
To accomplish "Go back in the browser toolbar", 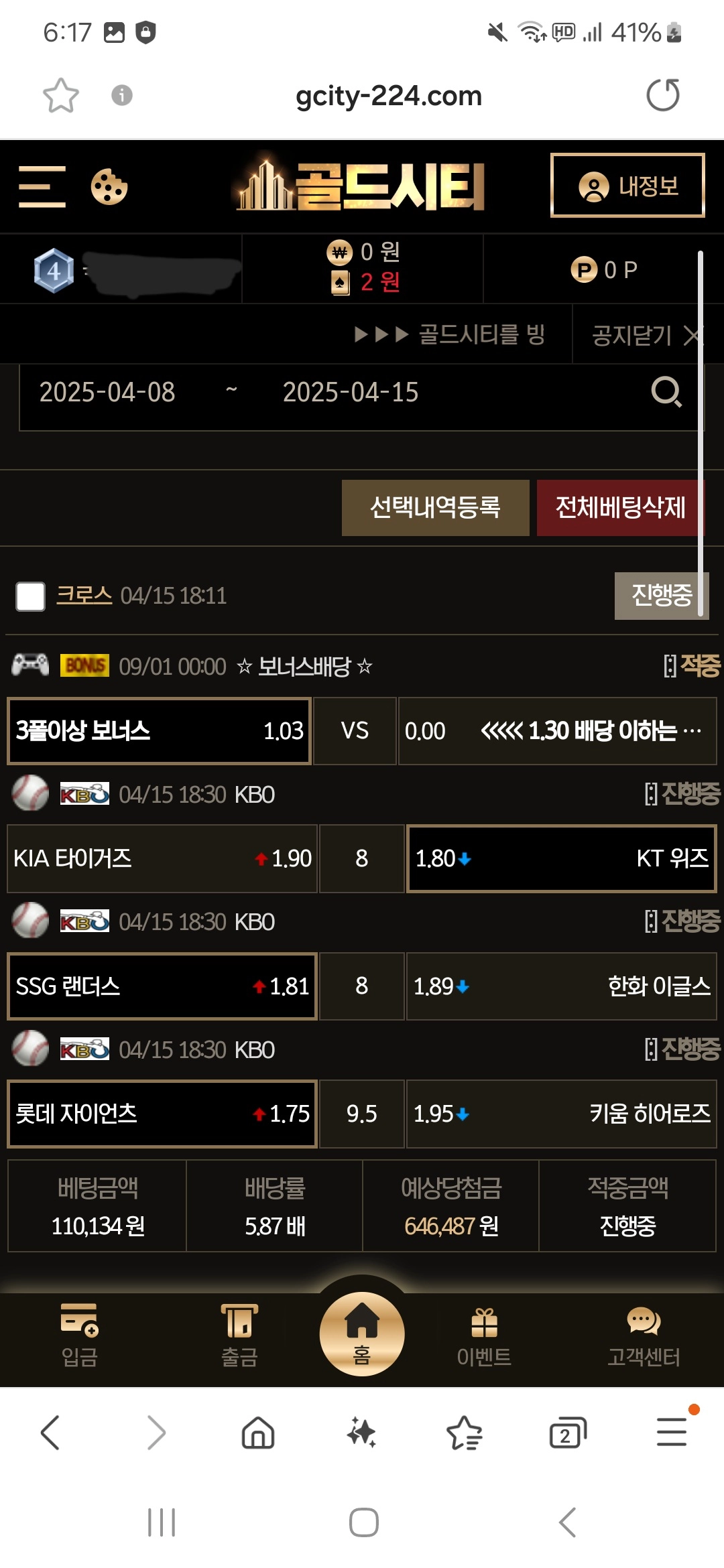I will [51, 1432].
